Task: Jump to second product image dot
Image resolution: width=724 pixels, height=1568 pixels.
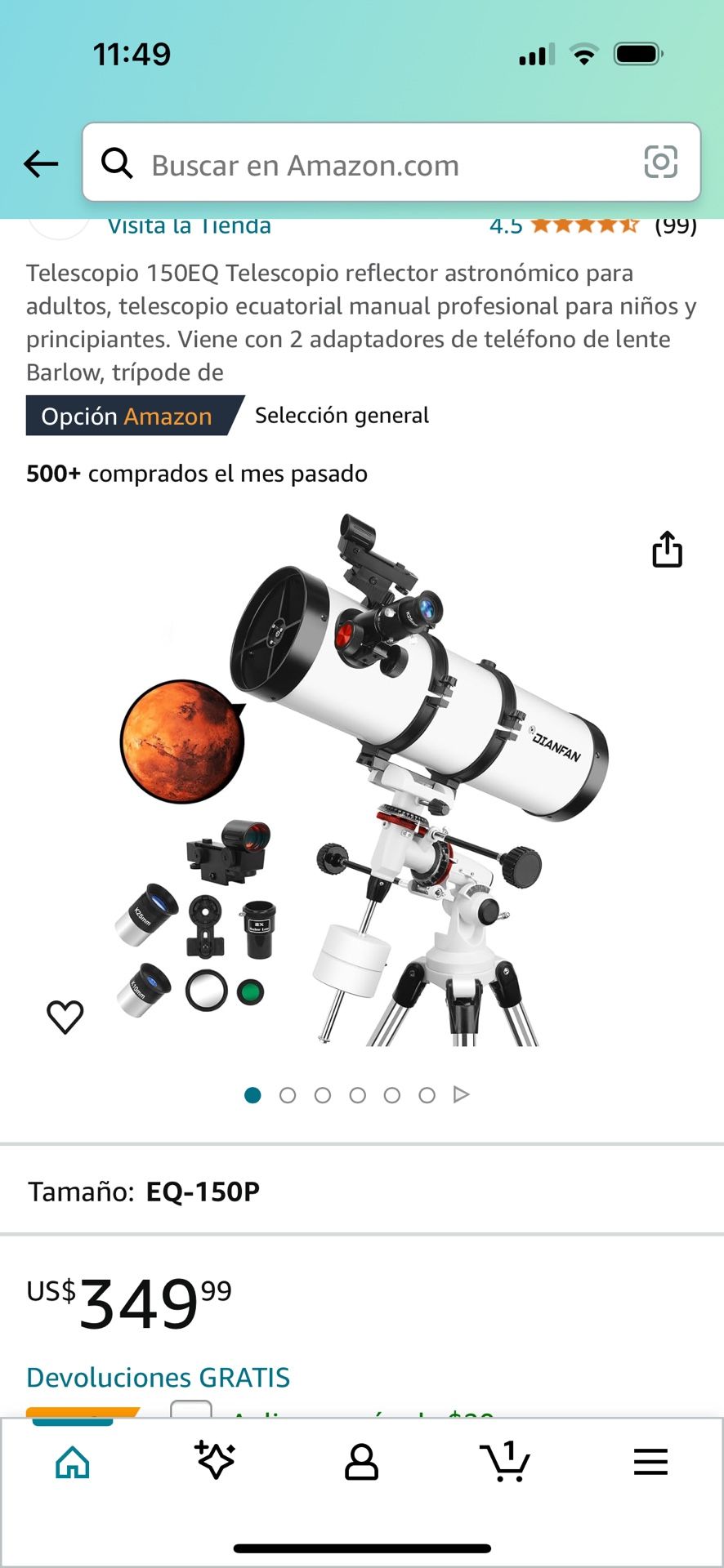Action: pyautogui.click(x=288, y=1095)
